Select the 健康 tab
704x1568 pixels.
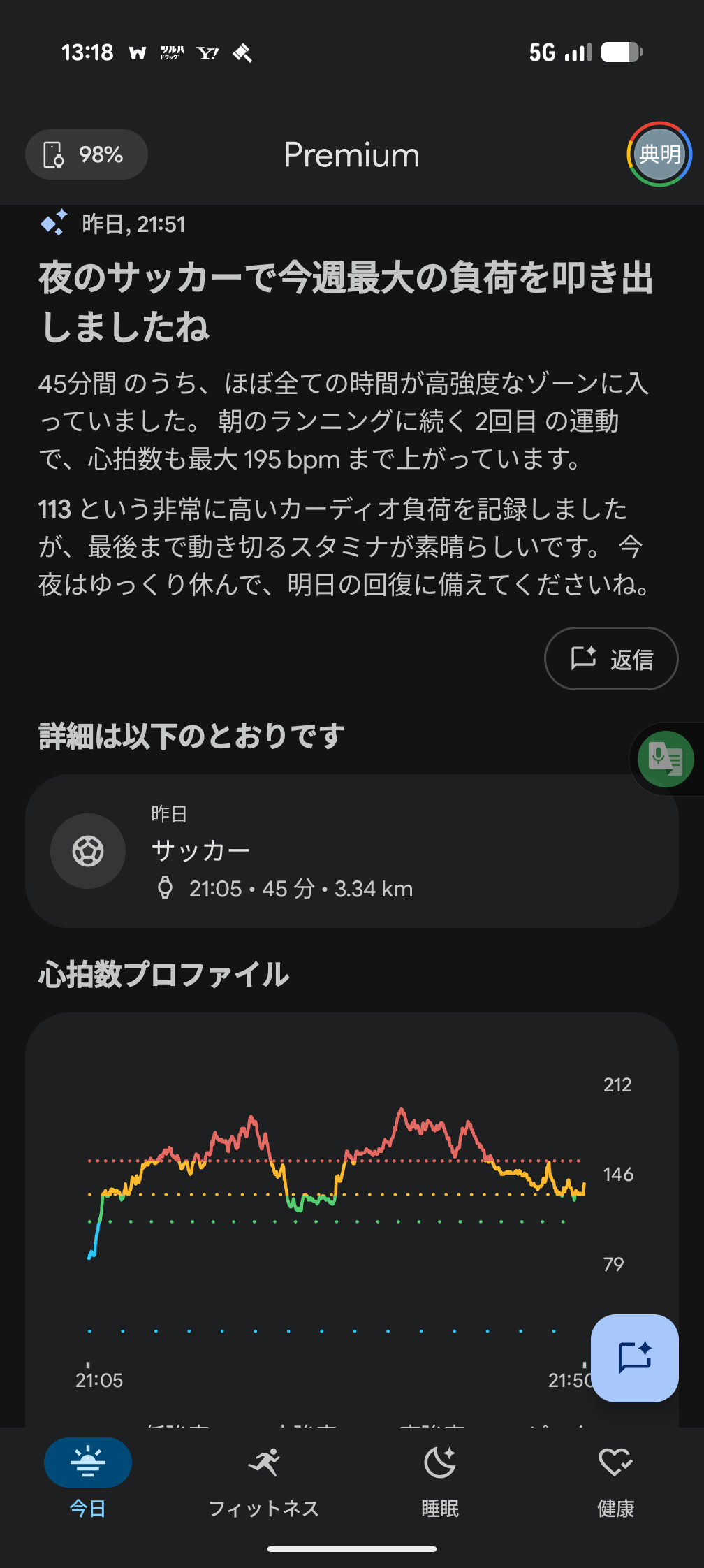(616, 1479)
